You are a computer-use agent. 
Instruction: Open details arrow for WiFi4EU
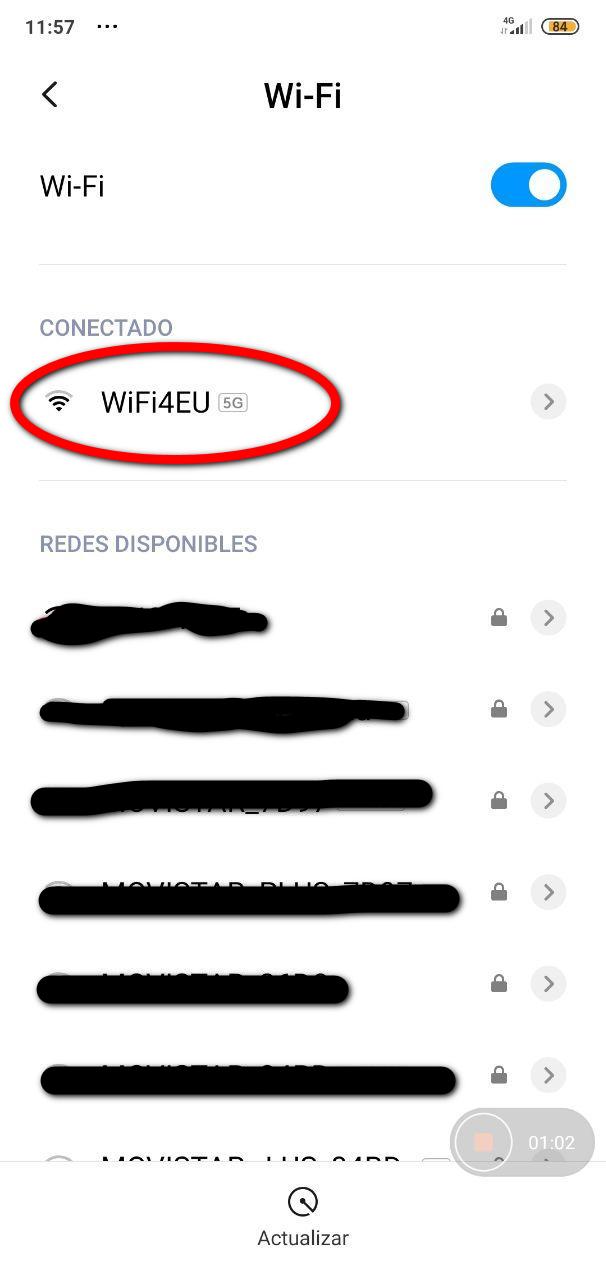(548, 402)
